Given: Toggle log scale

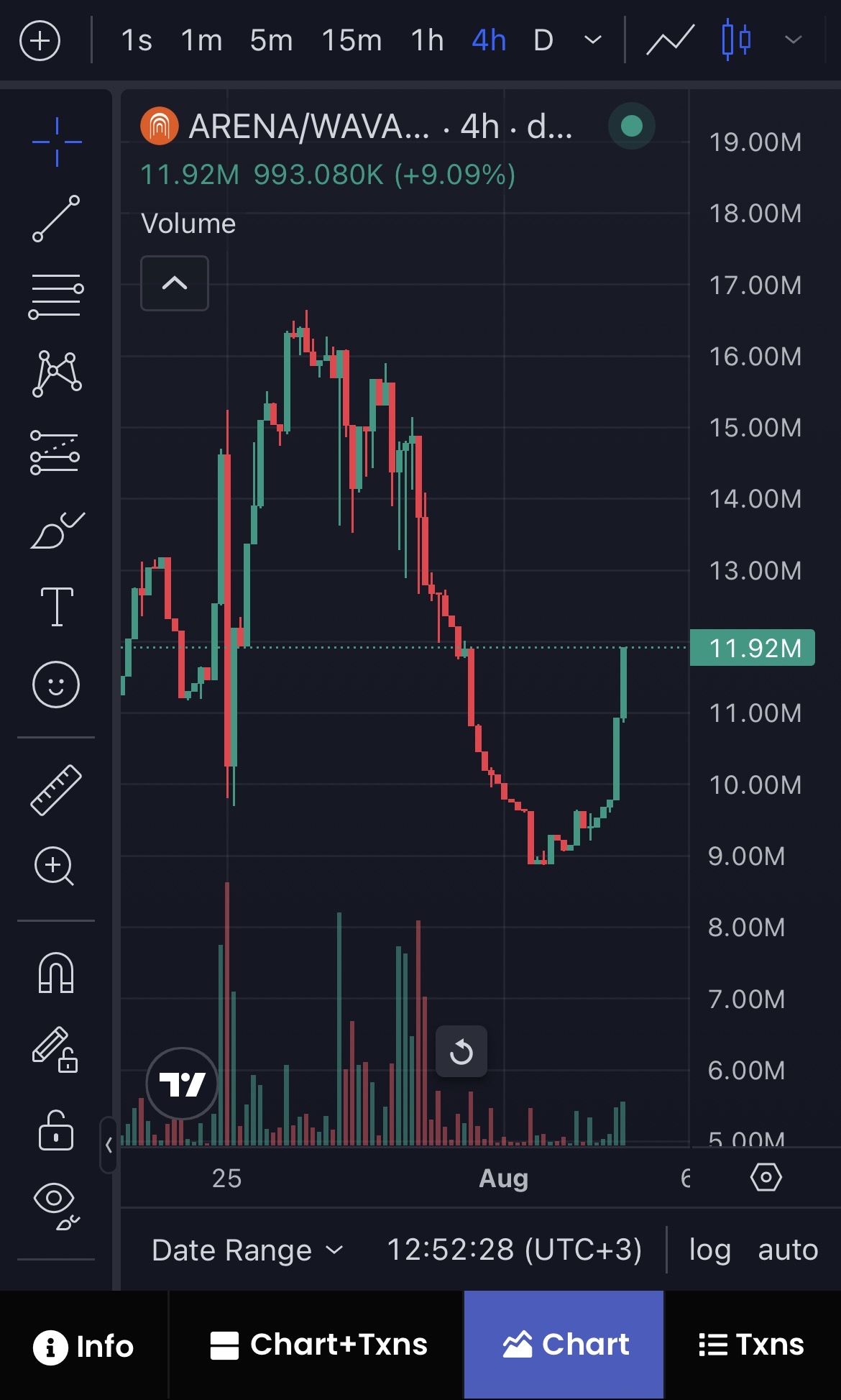Looking at the screenshot, I should [x=709, y=1250].
